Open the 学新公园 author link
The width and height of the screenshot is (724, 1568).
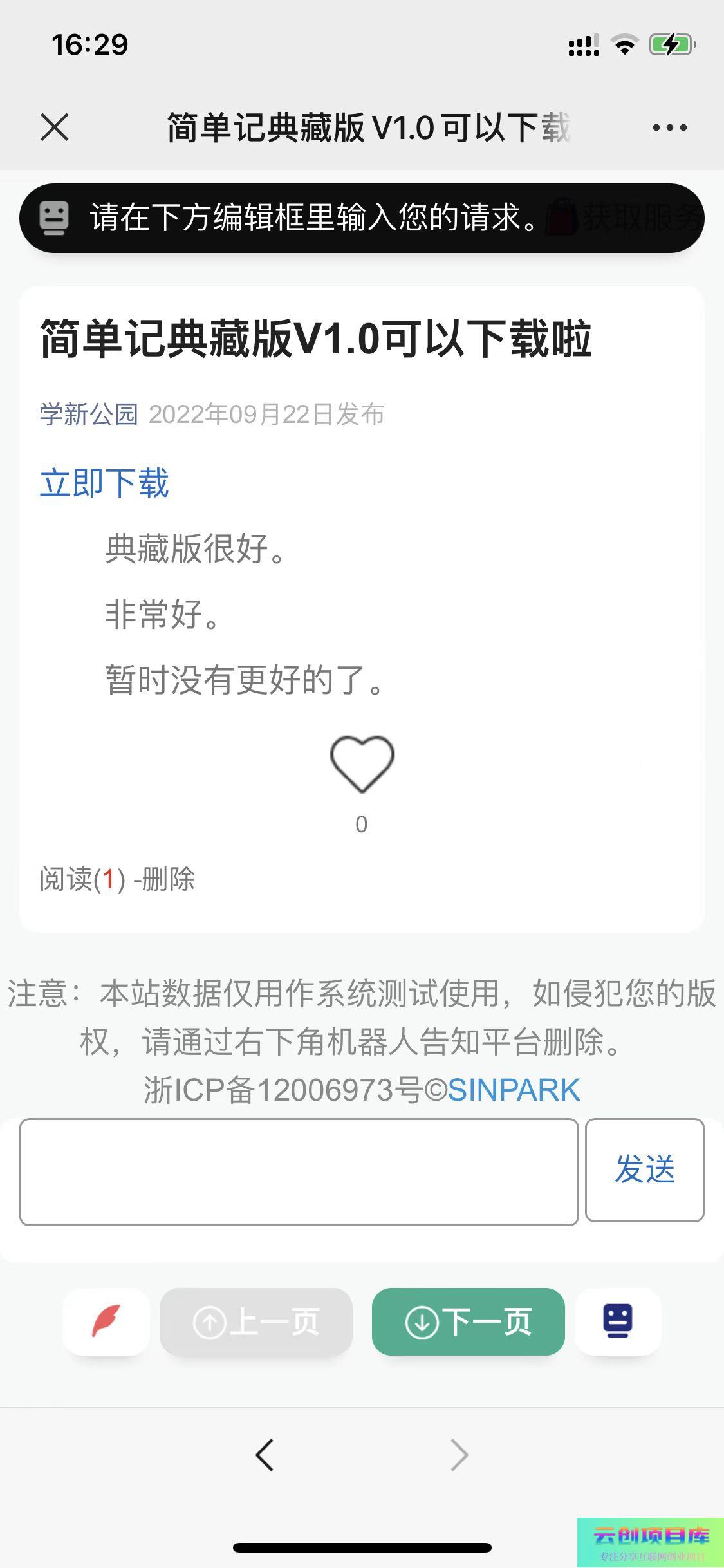tap(89, 414)
